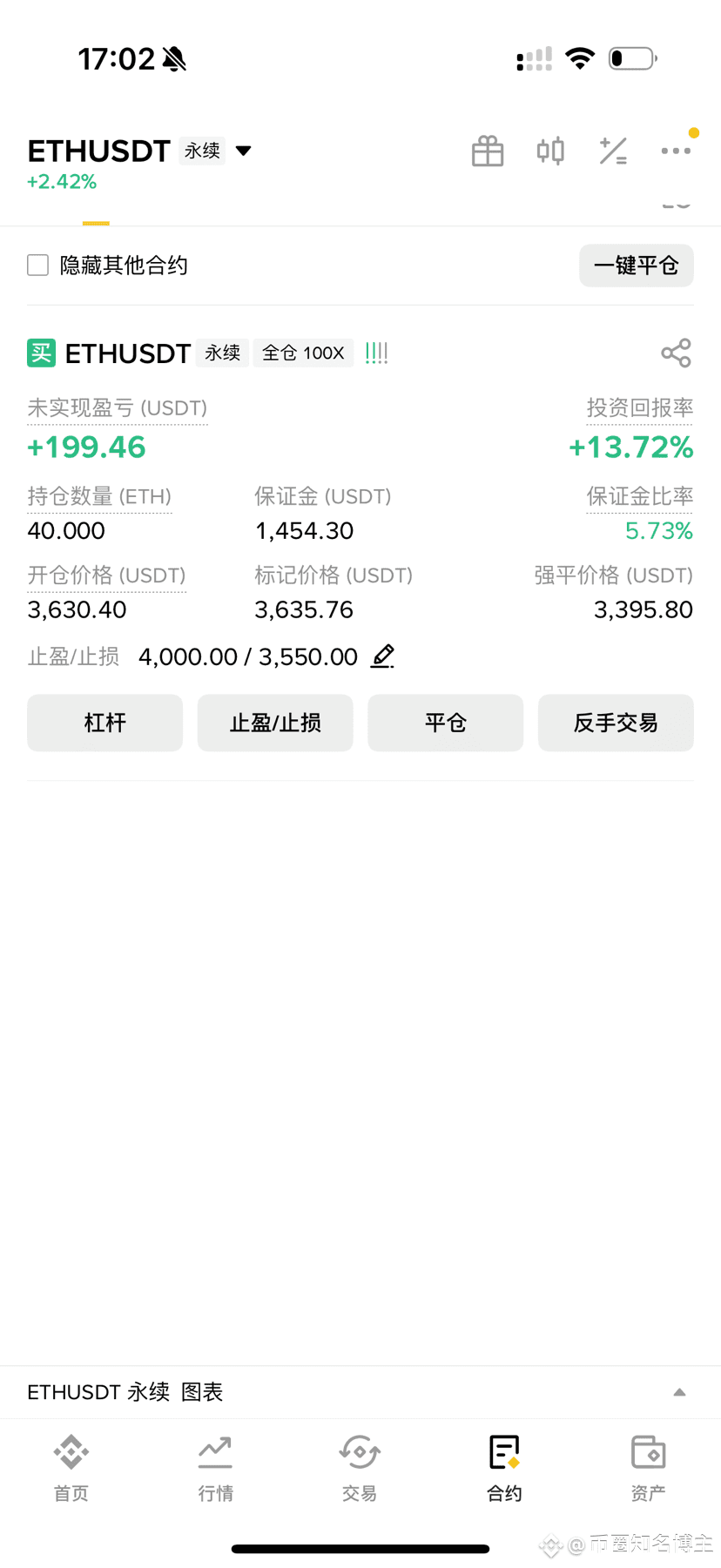Tap the 反手交易 button
Viewport: 721px width, 1568px height.
pyautogui.click(x=616, y=723)
